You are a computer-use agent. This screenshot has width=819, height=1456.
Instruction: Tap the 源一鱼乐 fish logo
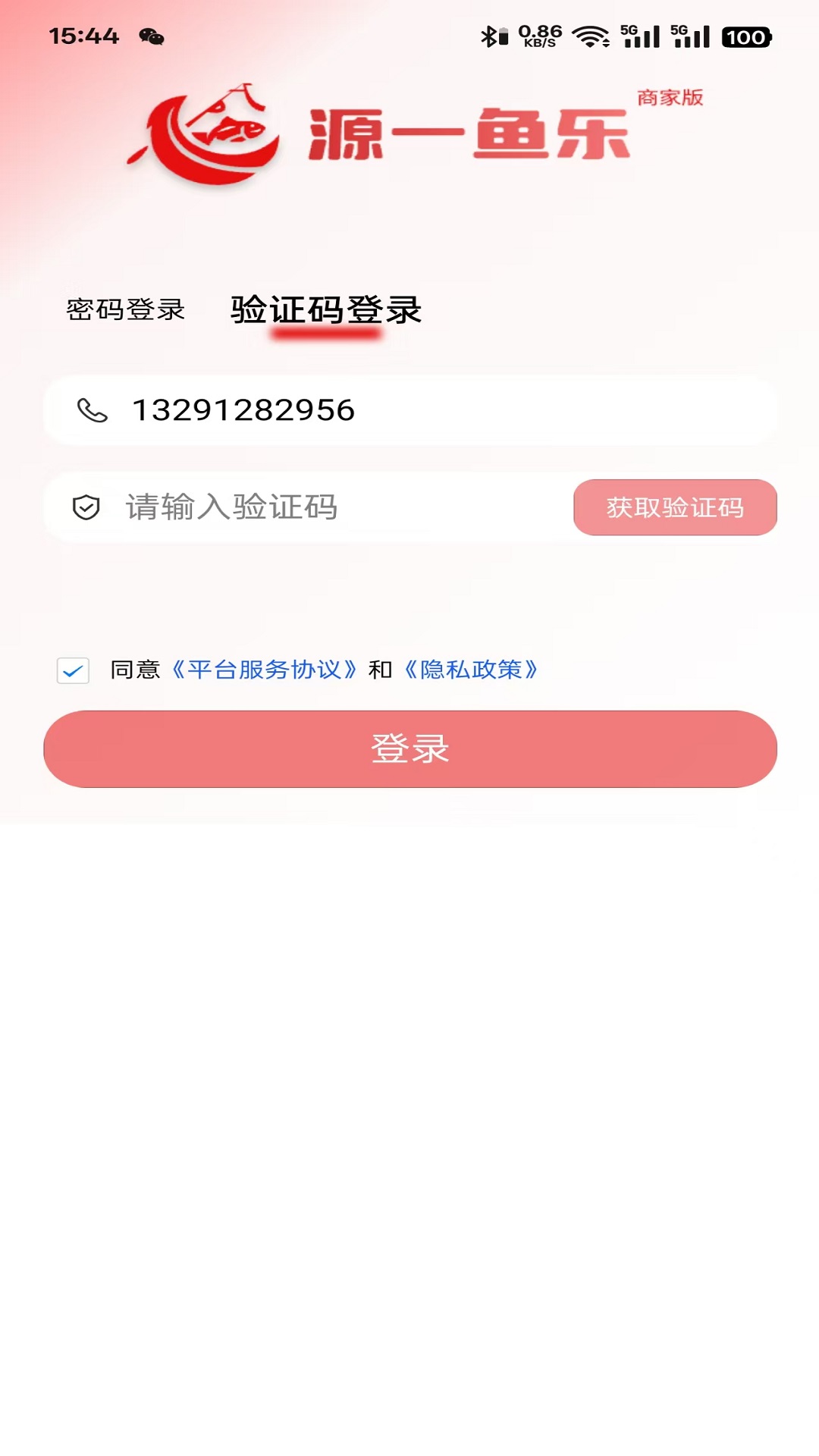(x=205, y=127)
